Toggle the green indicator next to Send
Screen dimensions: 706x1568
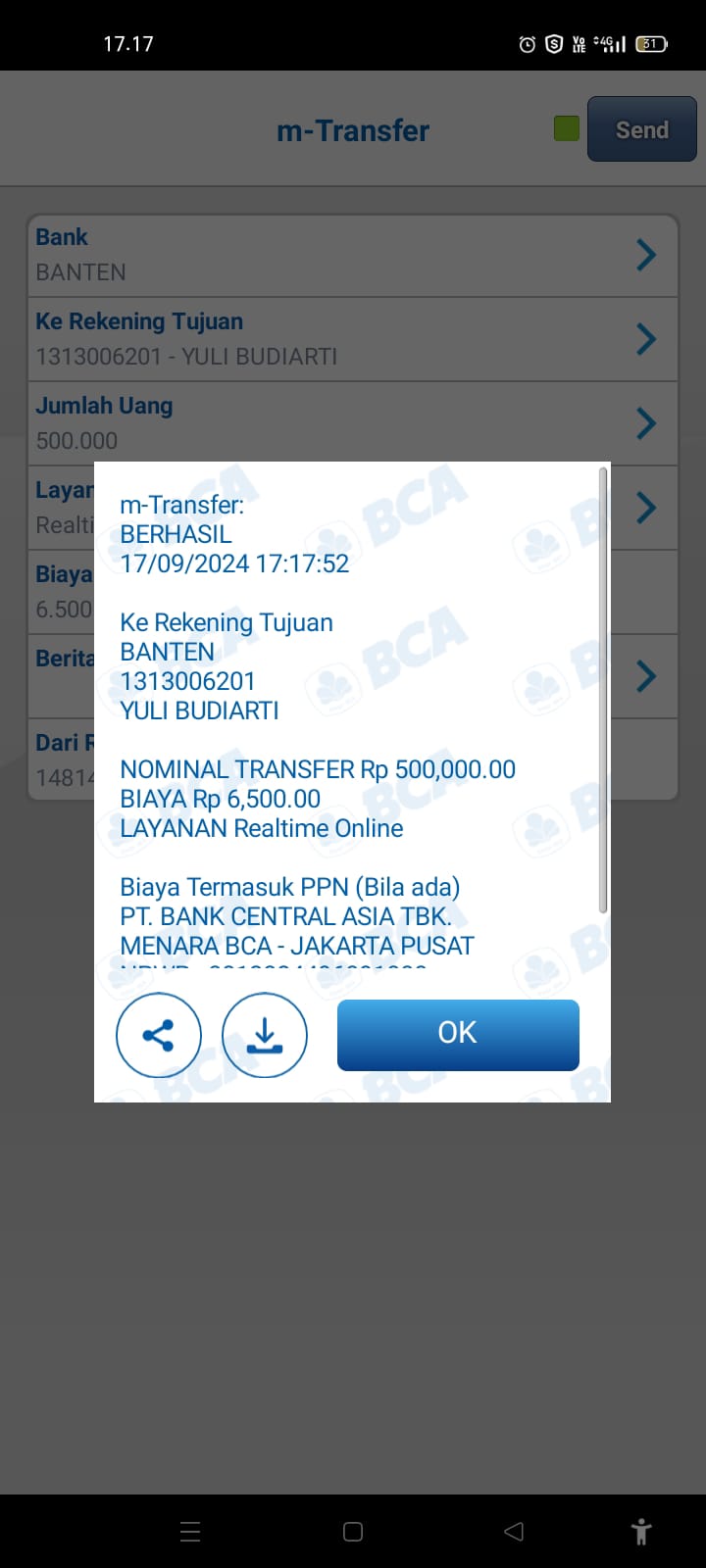click(566, 127)
